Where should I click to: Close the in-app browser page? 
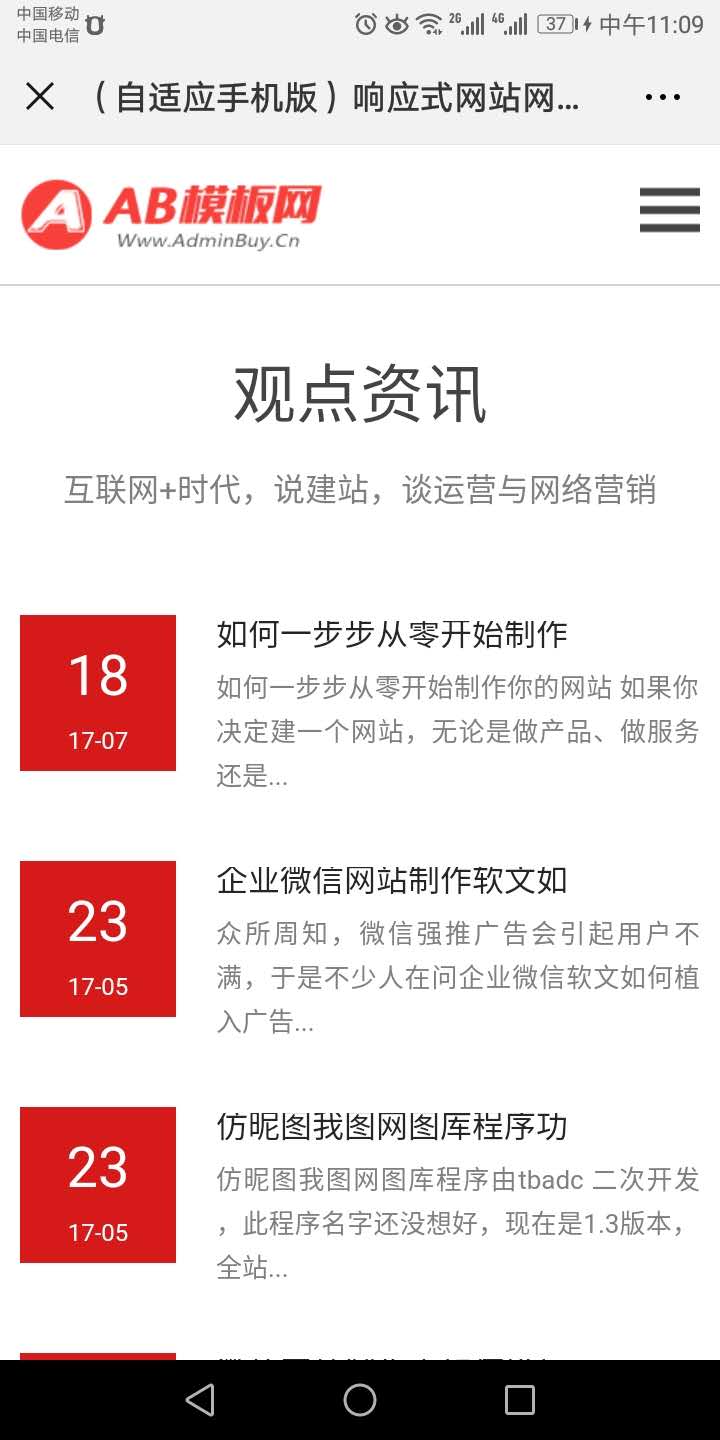[40, 97]
